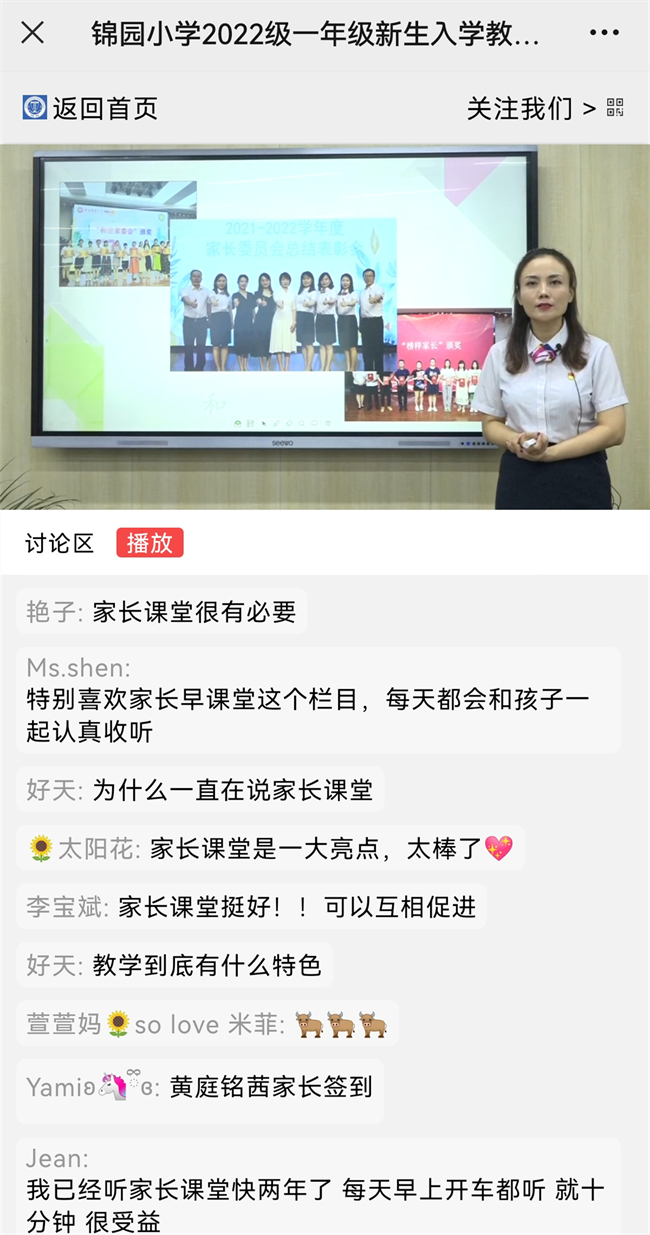The image size is (650, 1235).
Task: Switch to the 讨论区 tab
Action: [60, 543]
